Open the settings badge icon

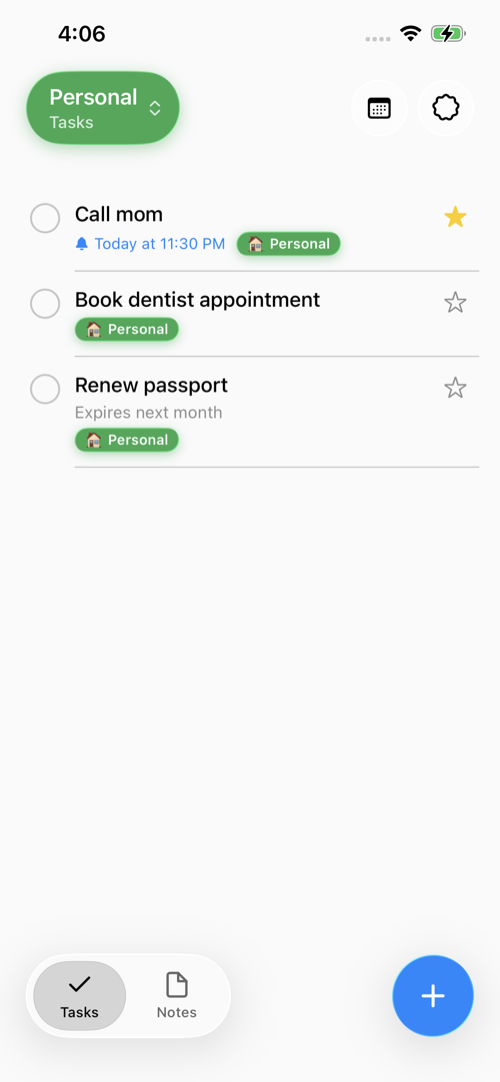click(x=446, y=108)
